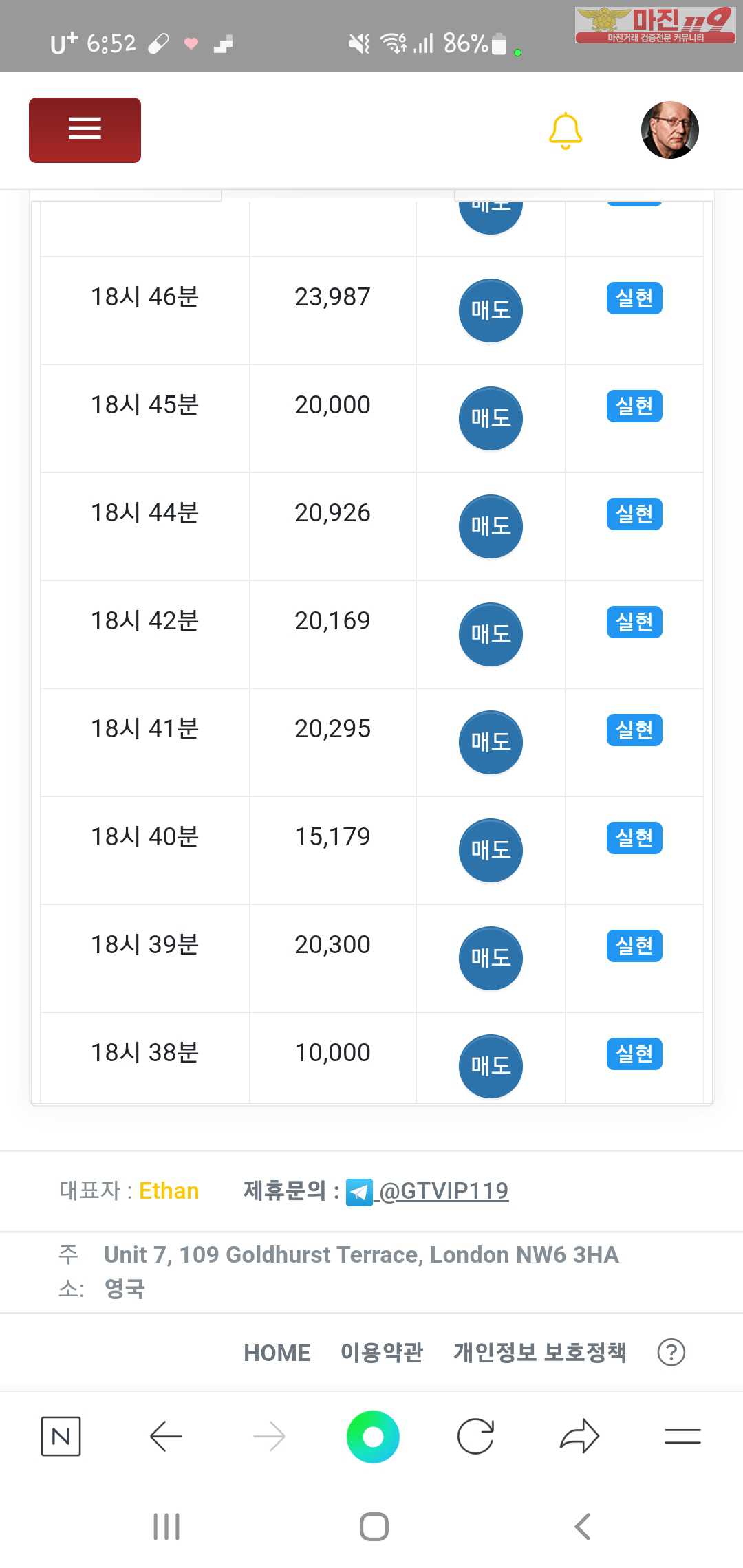Open the profile avatar
Screen dimensions: 743x1568
pyautogui.click(x=669, y=131)
